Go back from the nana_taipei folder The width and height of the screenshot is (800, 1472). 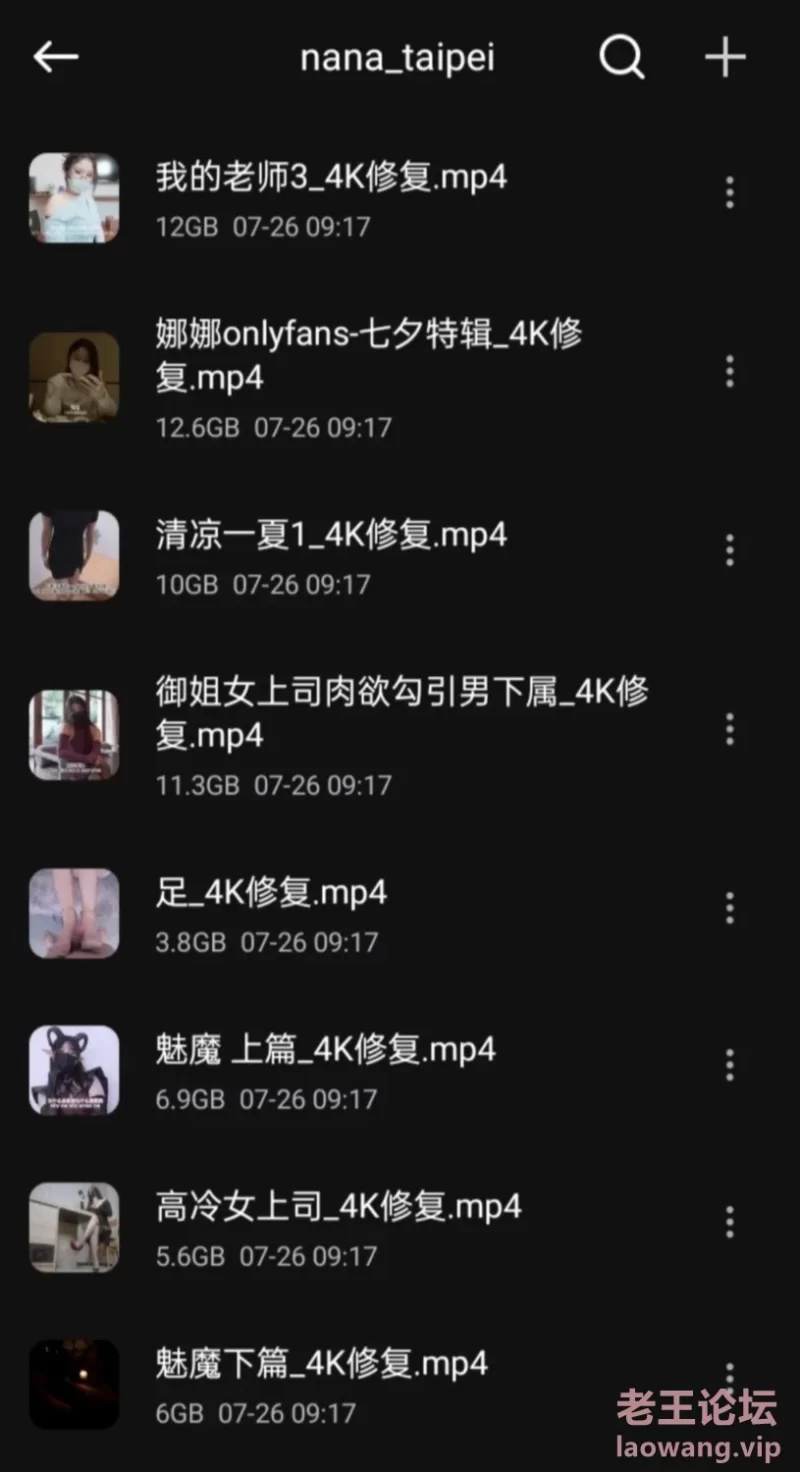click(x=55, y=57)
